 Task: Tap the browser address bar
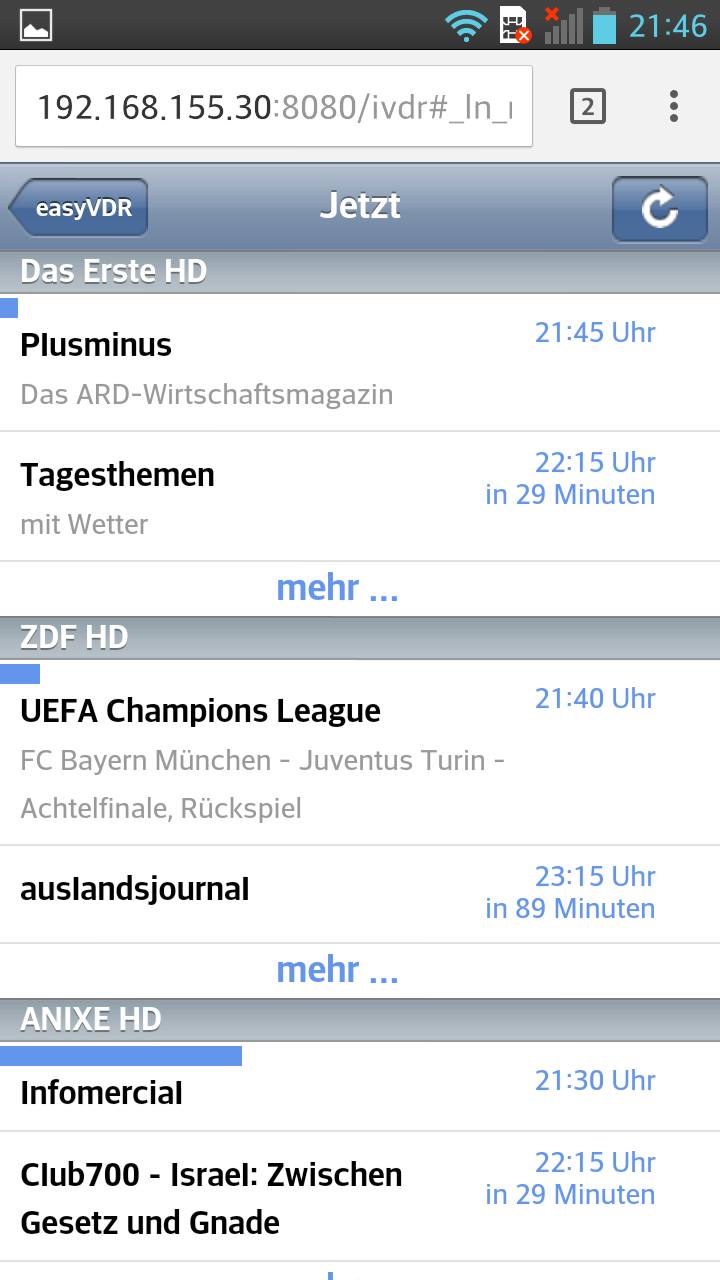(x=273, y=107)
